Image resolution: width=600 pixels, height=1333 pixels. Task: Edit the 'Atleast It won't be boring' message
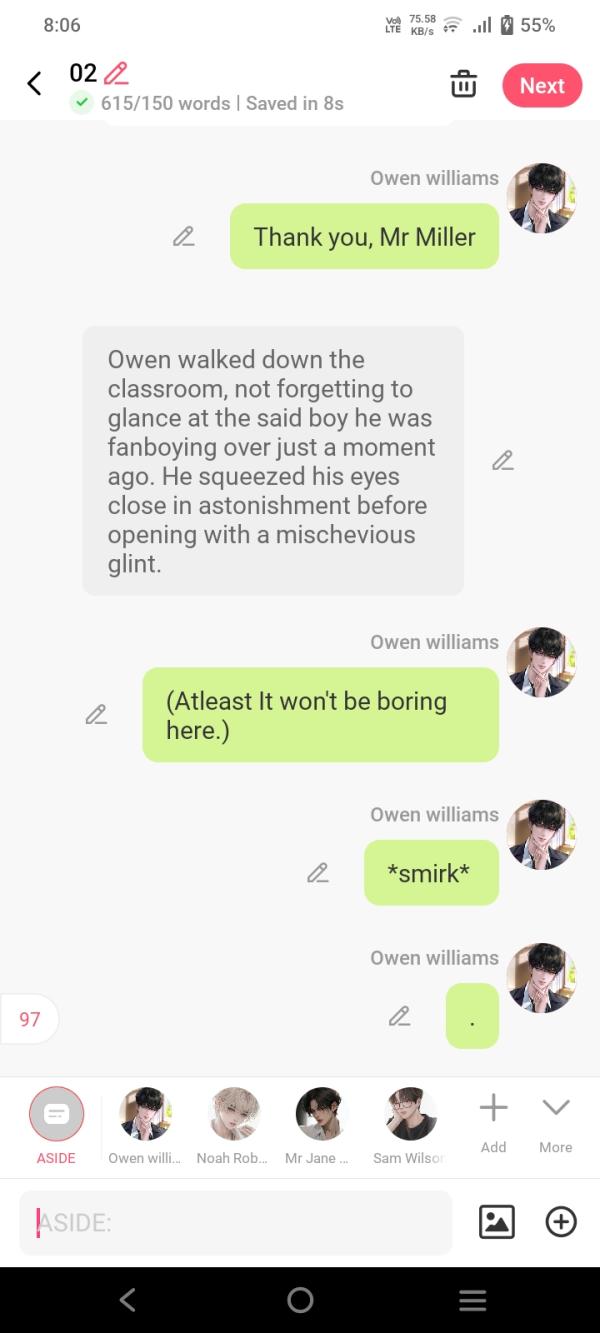[96, 715]
